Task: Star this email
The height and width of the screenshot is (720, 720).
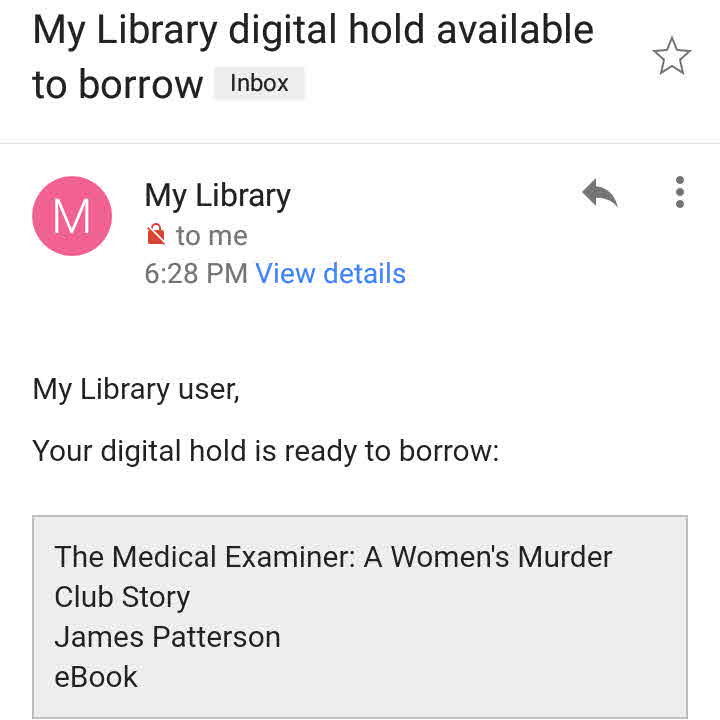Action: point(671,56)
